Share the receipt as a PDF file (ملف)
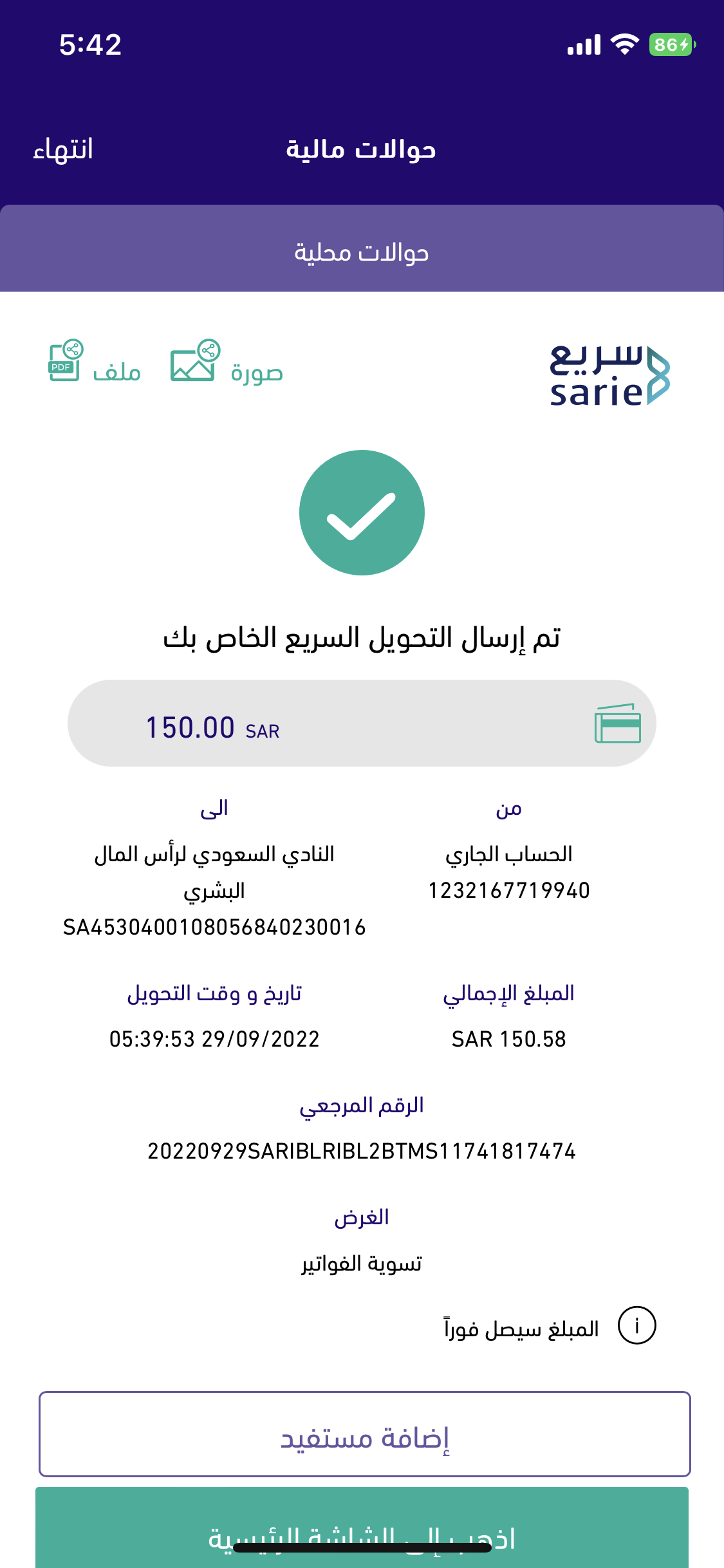This screenshot has width=724, height=1568. [x=95, y=362]
